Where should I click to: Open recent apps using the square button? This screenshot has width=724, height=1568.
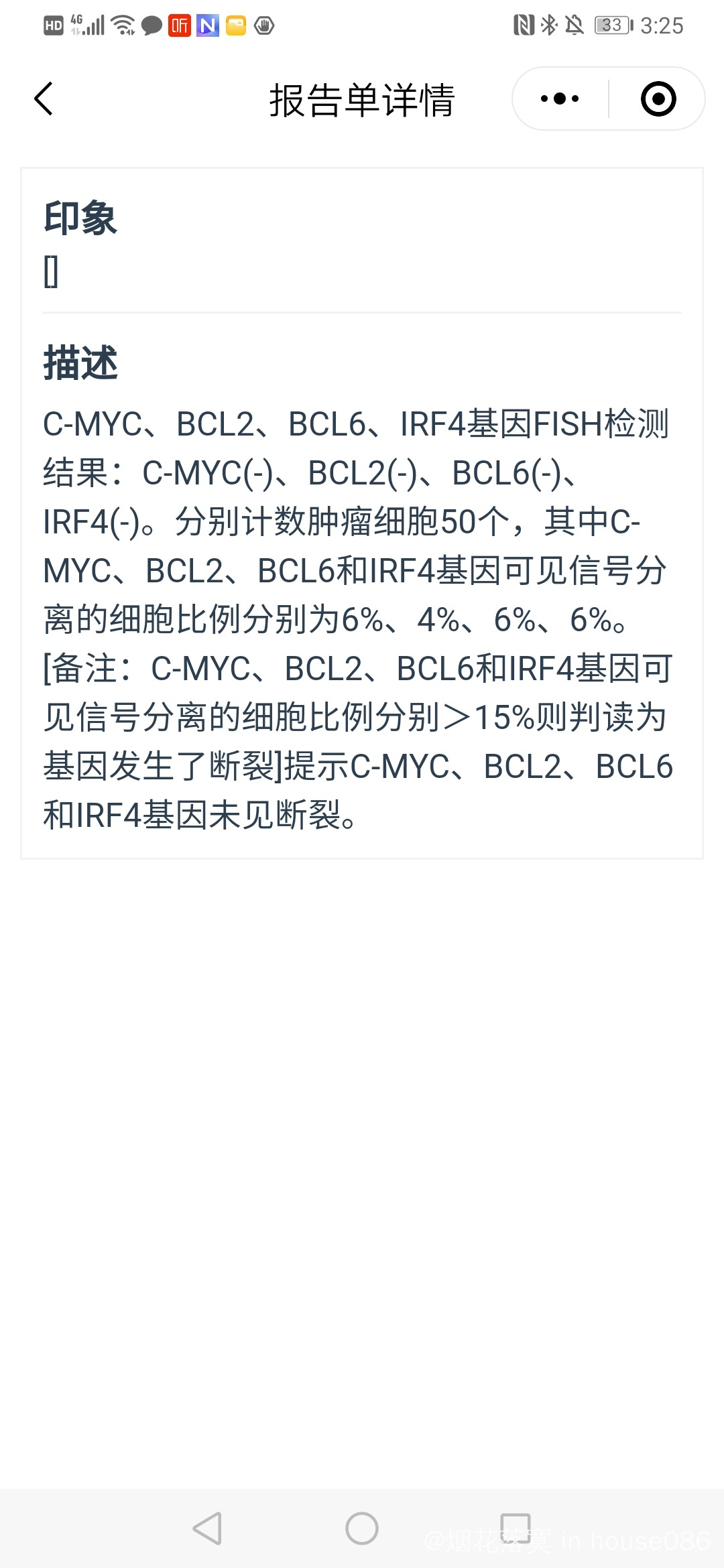pyautogui.click(x=516, y=1527)
